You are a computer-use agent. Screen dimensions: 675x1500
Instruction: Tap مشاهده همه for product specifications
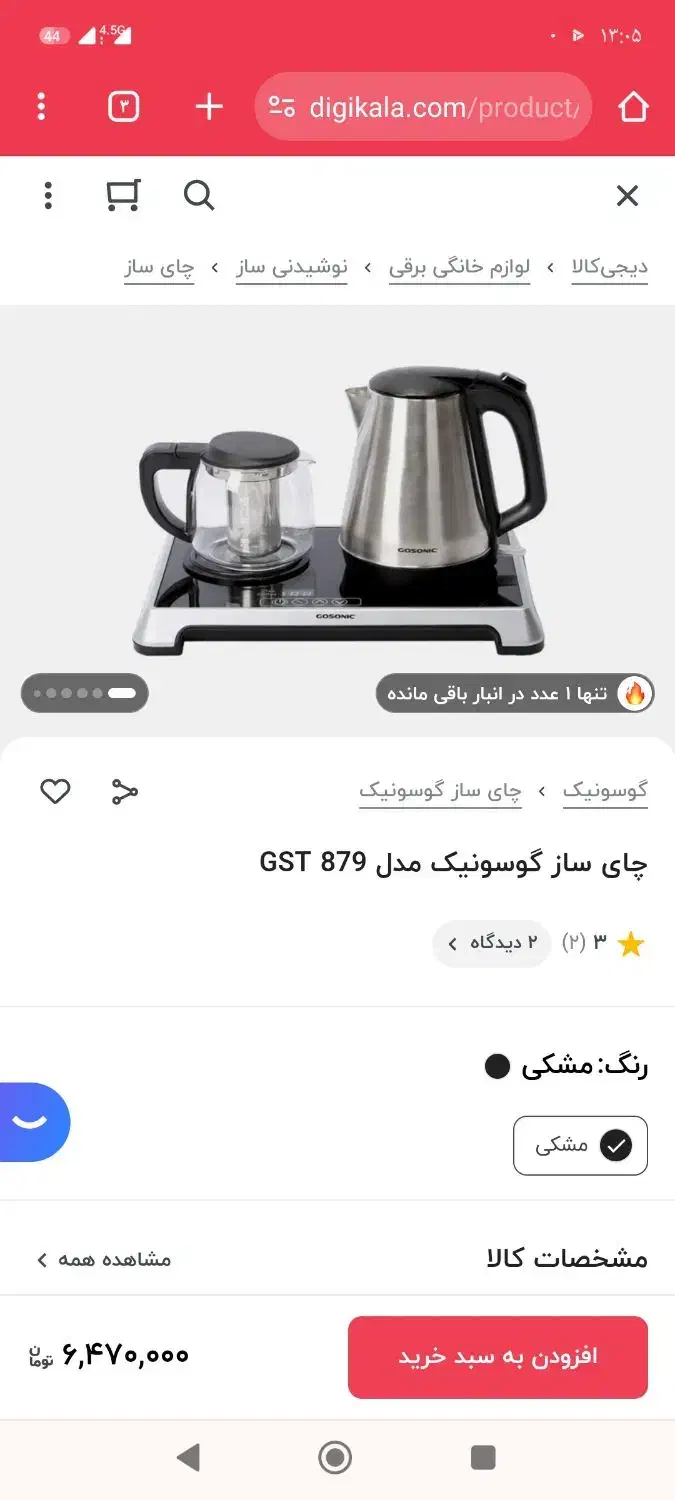104,1259
